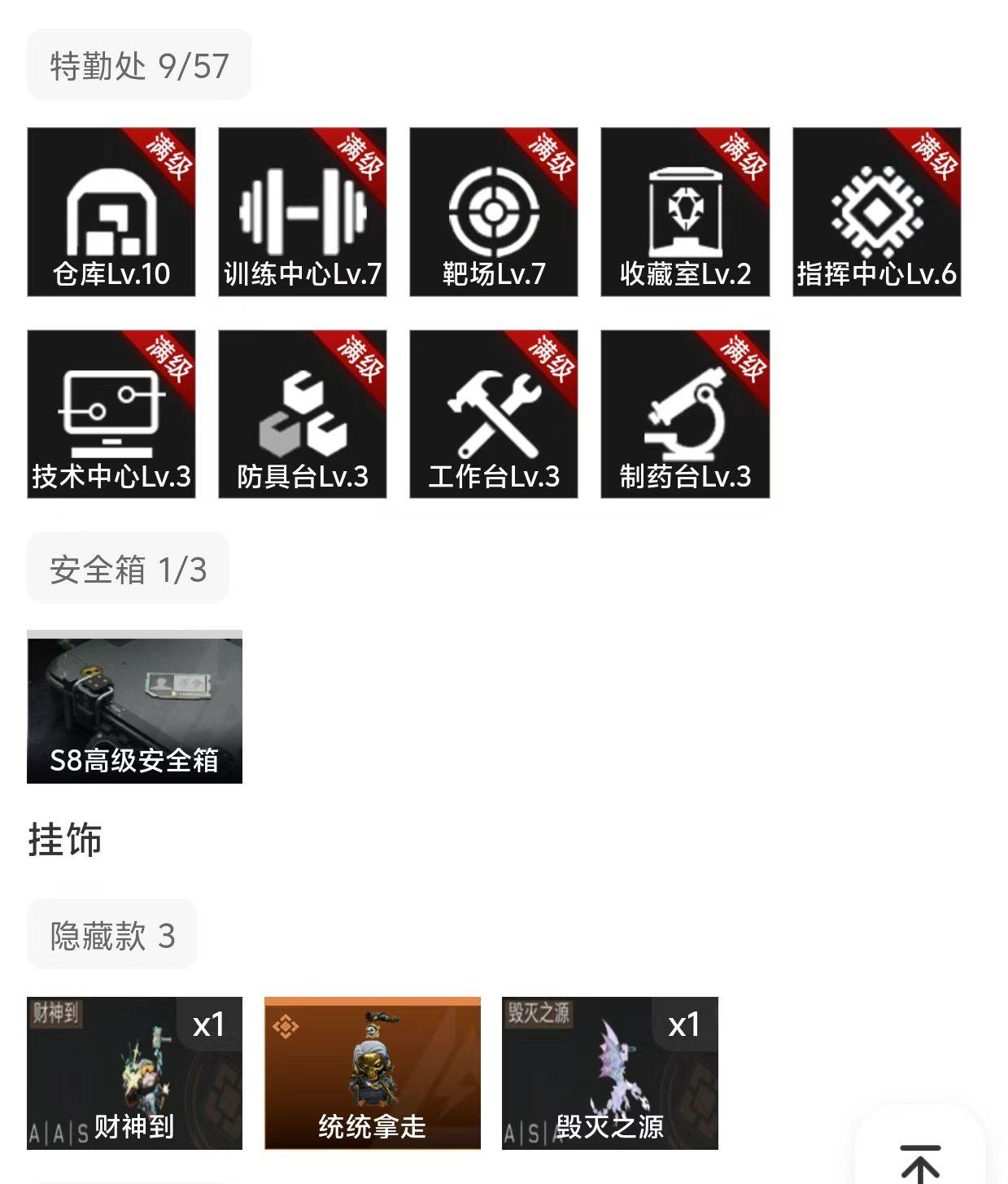Image resolution: width=1008 pixels, height=1184 pixels.
Task: Open the 指挥中心Lv.6 command center
Action: 876,212
